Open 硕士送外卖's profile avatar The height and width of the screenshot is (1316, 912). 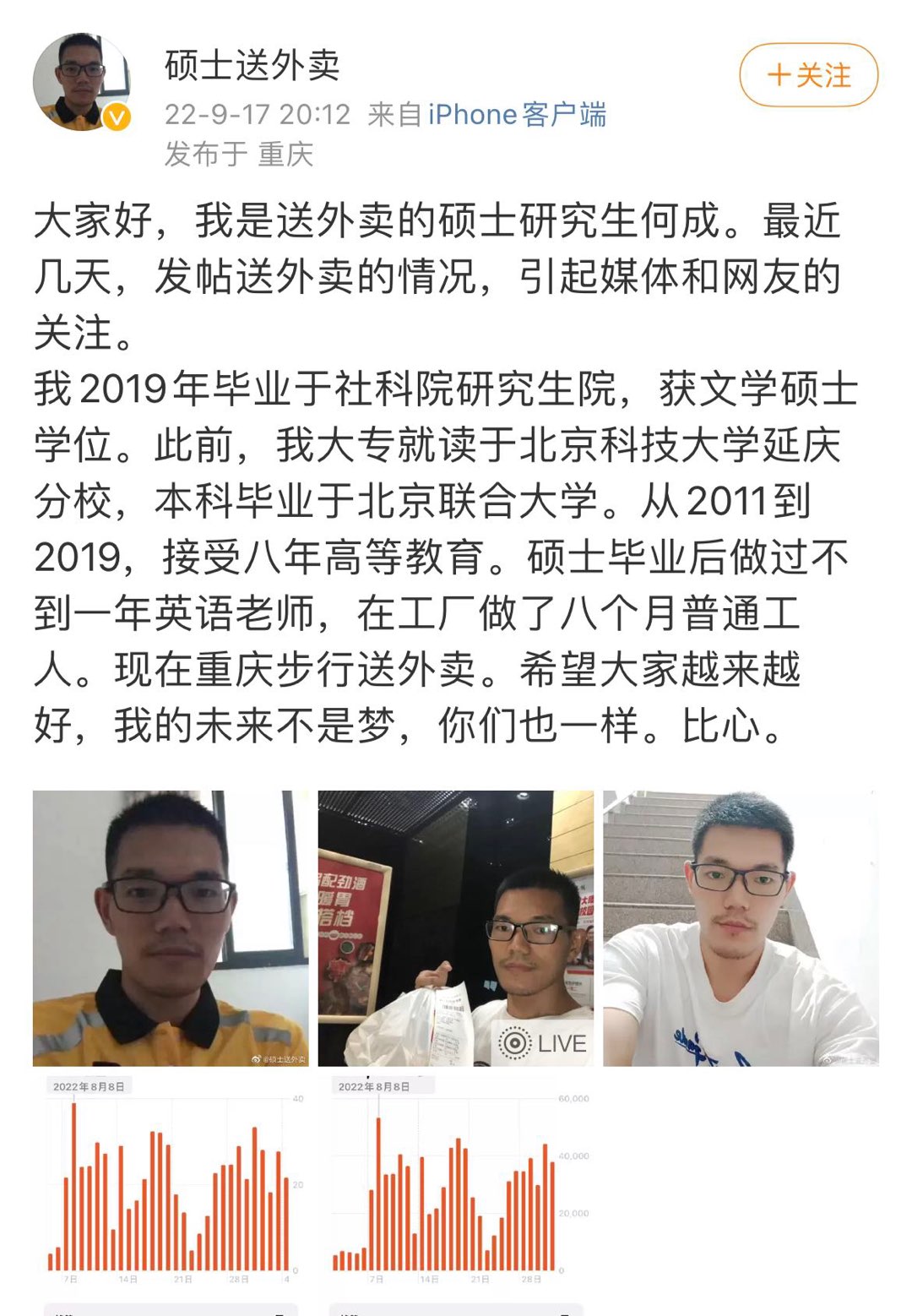(82, 82)
